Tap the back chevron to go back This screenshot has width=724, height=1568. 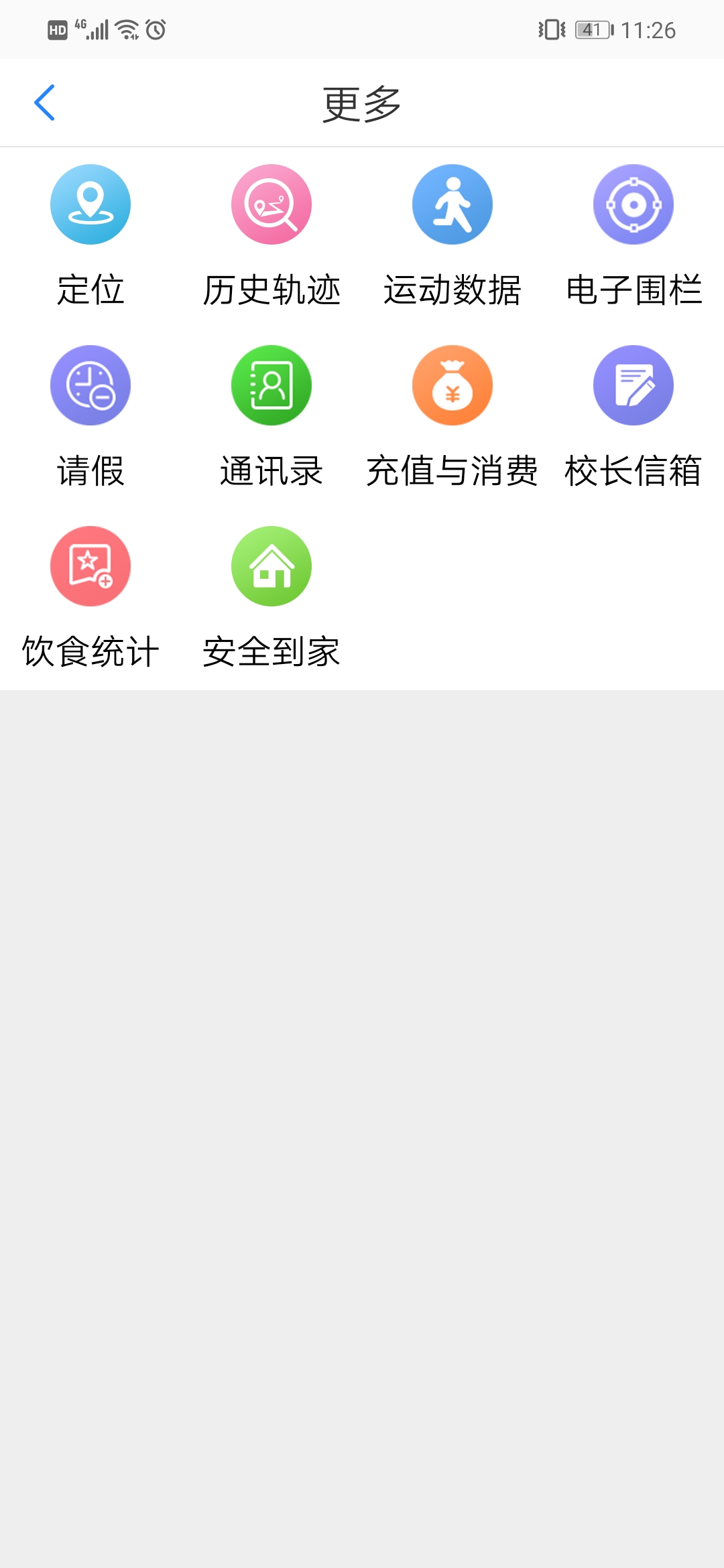(x=45, y=102)
